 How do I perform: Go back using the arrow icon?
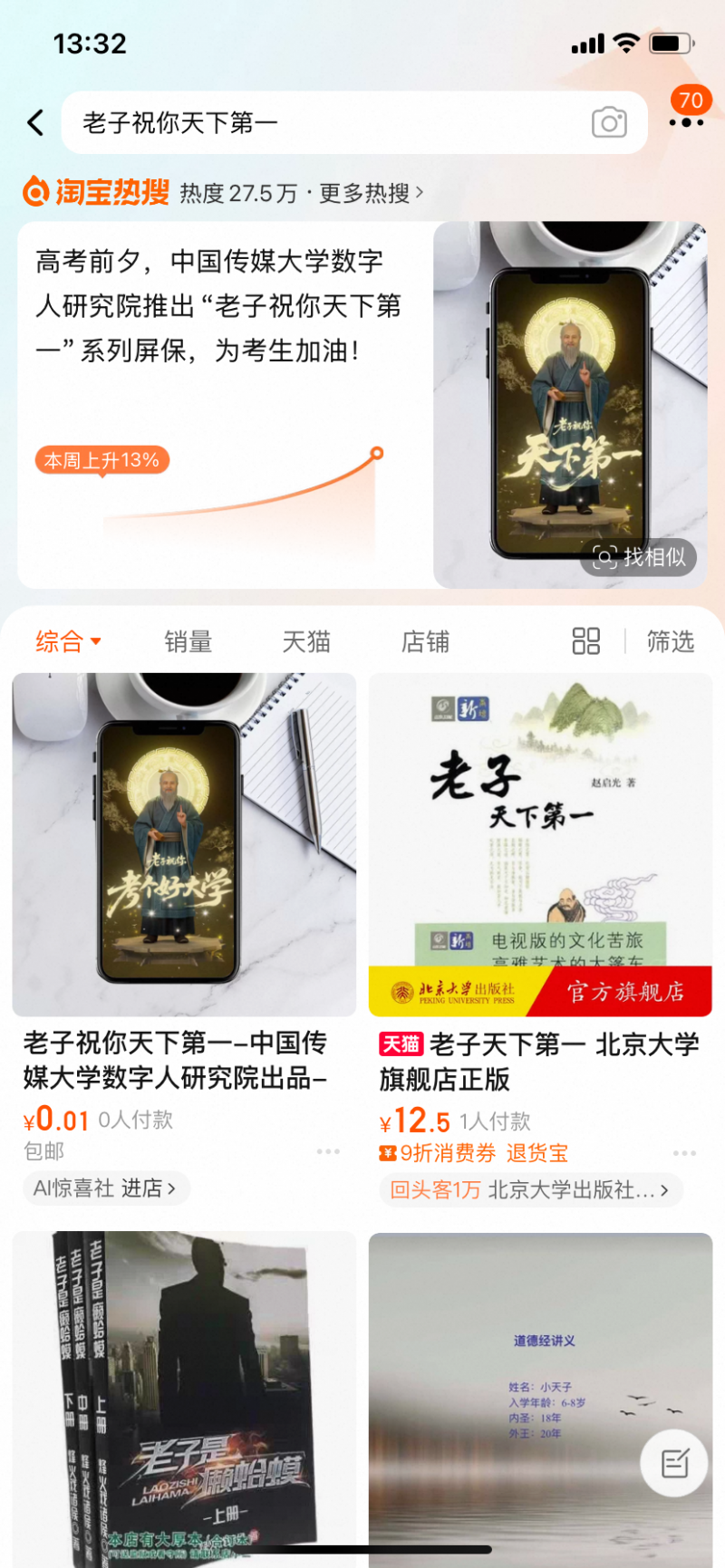click(x=36, y=122)
